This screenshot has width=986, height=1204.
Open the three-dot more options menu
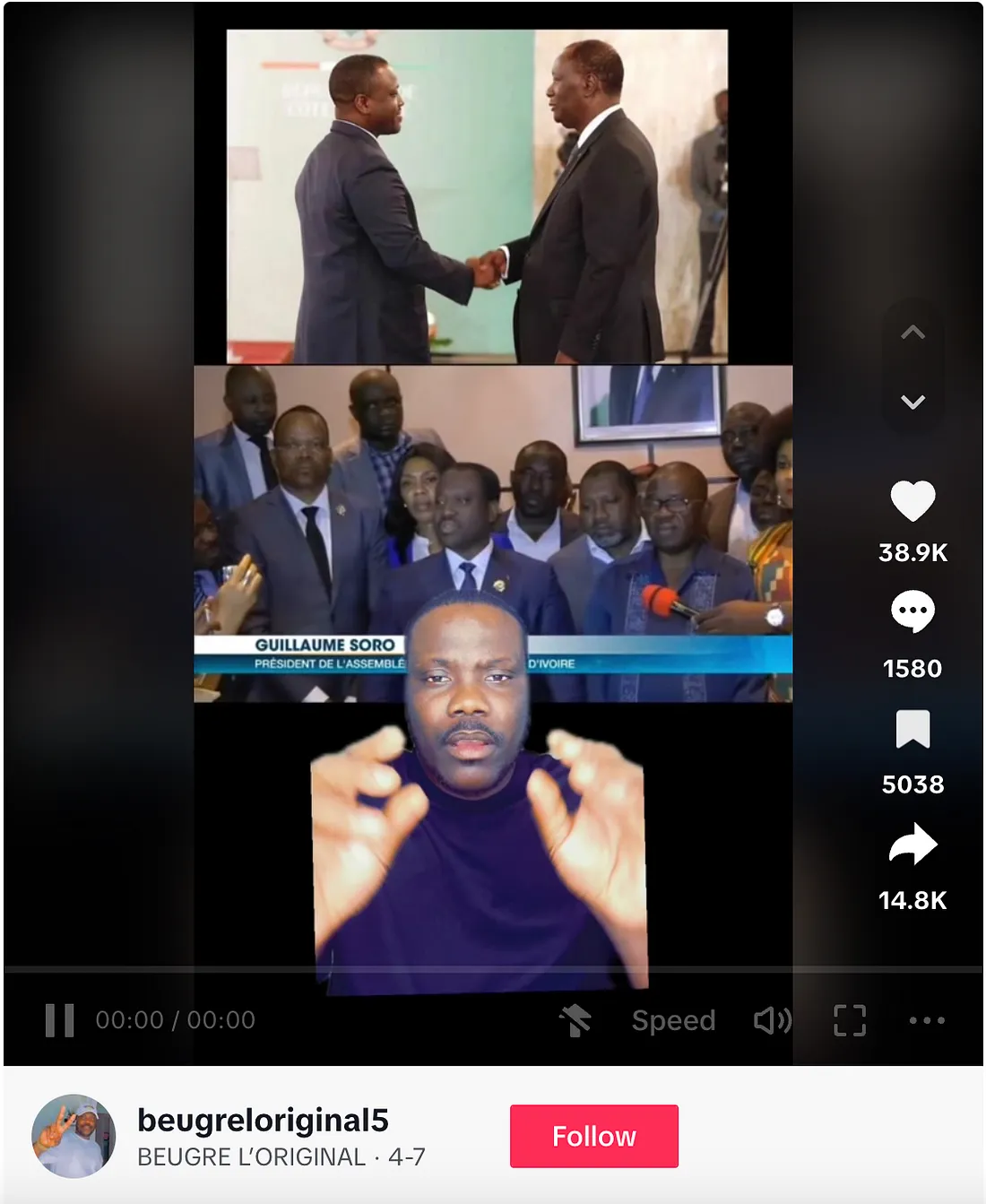click(x=927, y=1020)
